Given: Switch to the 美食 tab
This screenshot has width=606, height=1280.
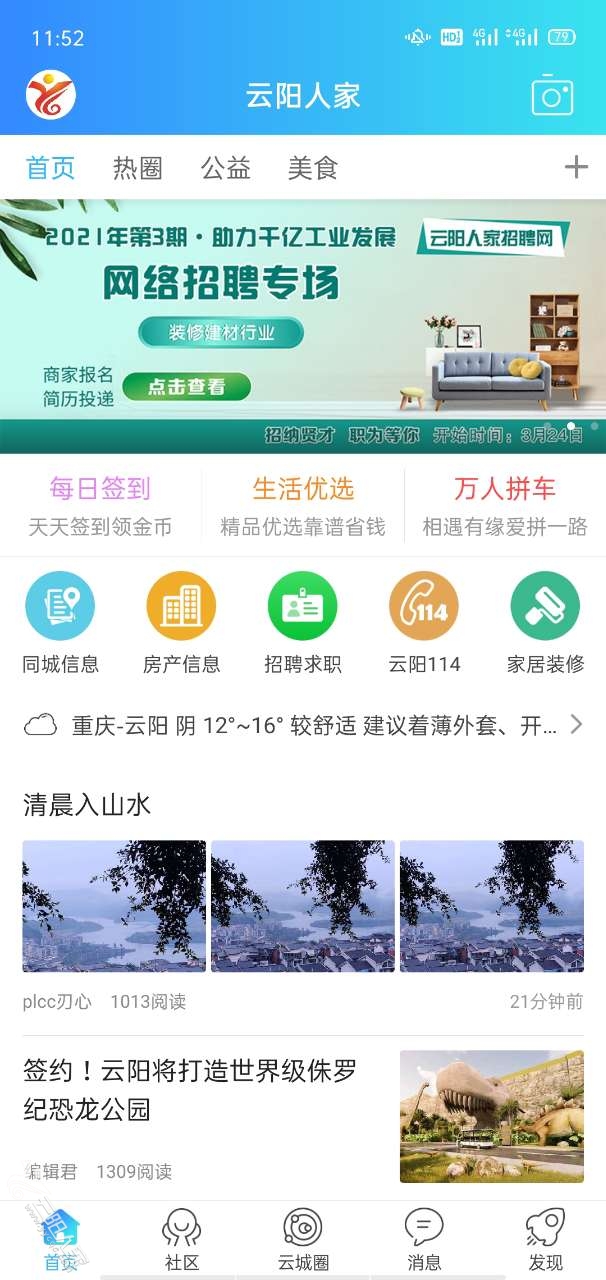Looking at the screenshot, I should point(313,168).
